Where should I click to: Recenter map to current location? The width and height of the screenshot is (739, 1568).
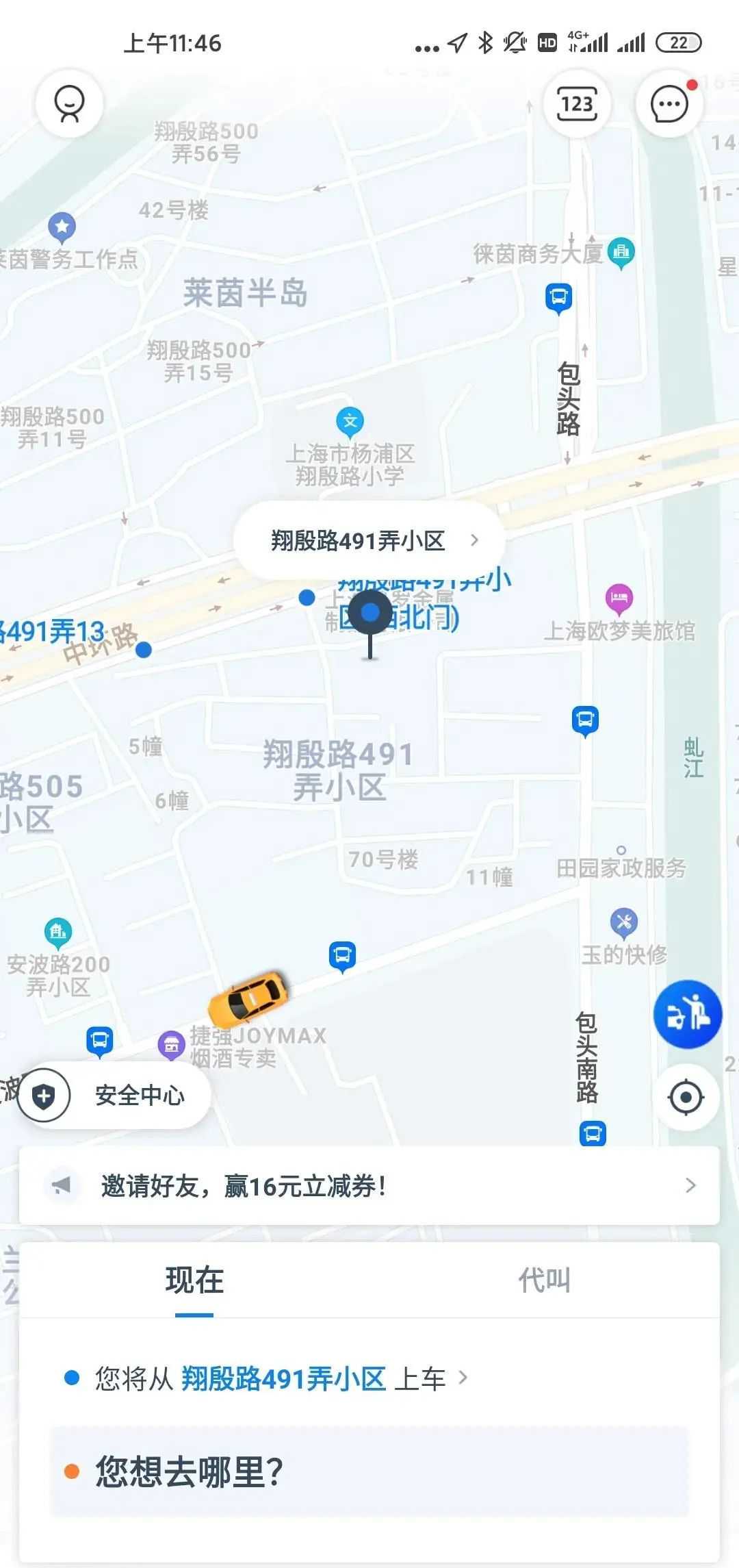686,1098
